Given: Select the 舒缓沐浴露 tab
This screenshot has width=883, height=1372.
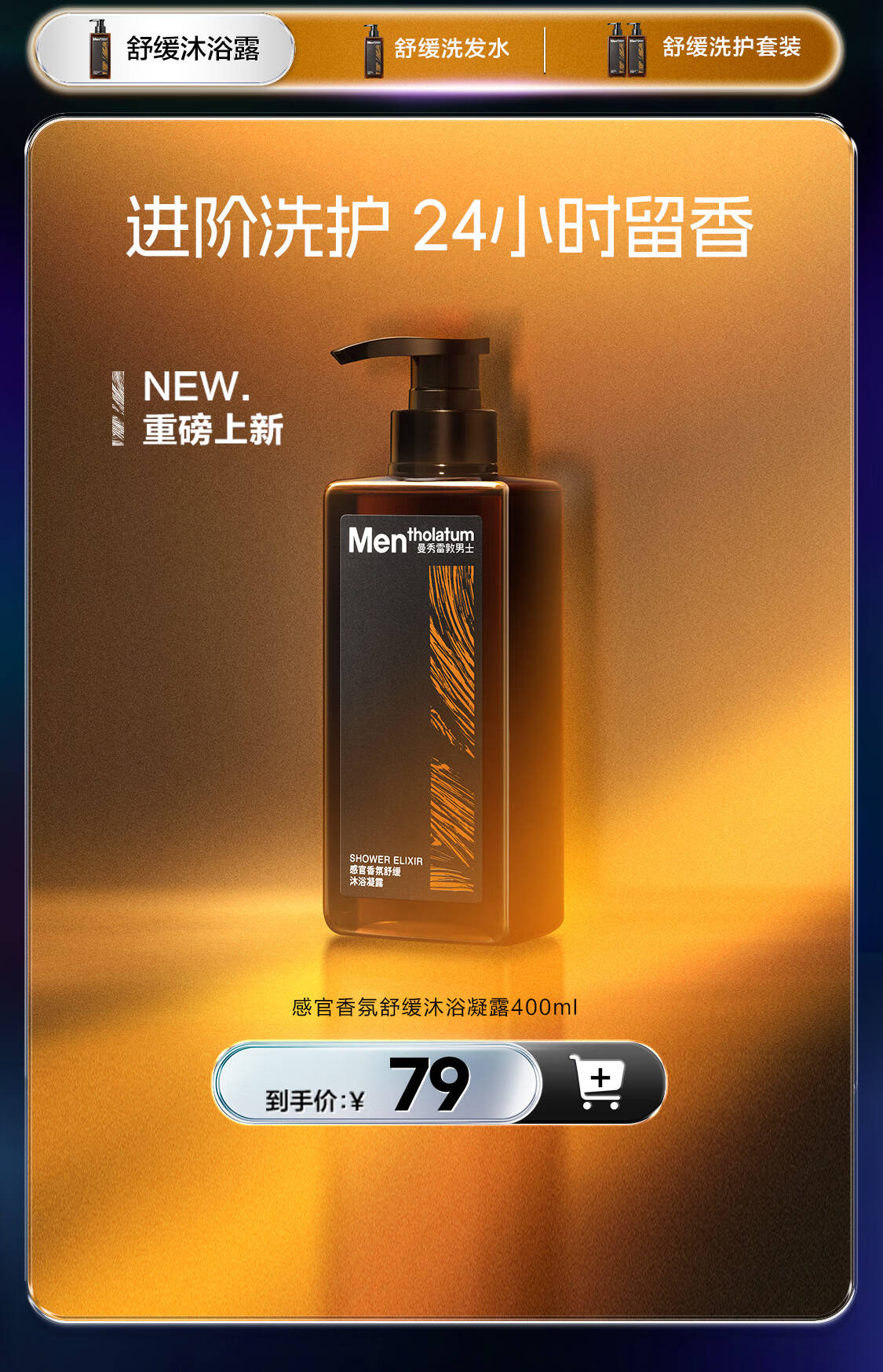Looking at the screenshot, I should (166, 49).
